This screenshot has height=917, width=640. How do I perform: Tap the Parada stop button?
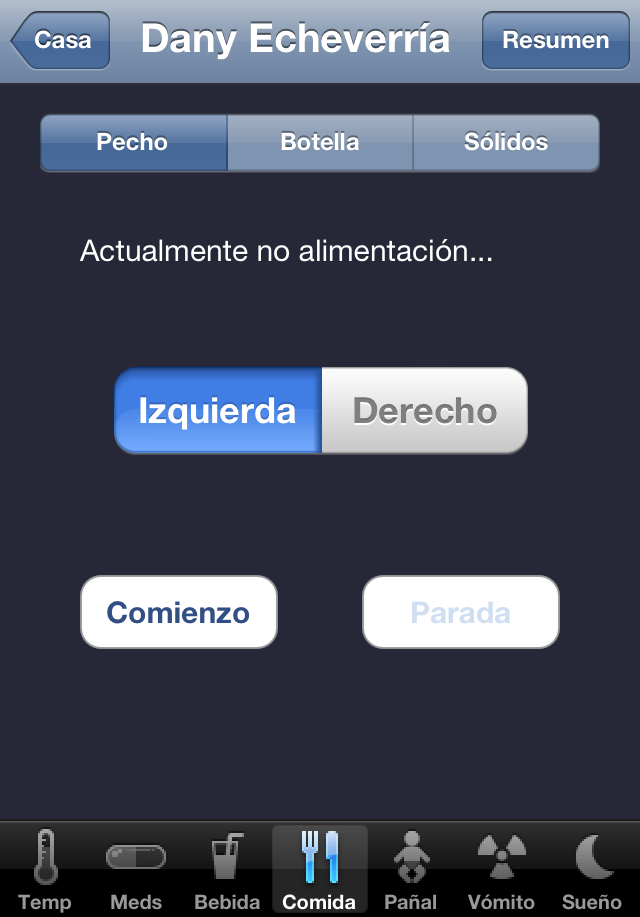tap(460, 612)
